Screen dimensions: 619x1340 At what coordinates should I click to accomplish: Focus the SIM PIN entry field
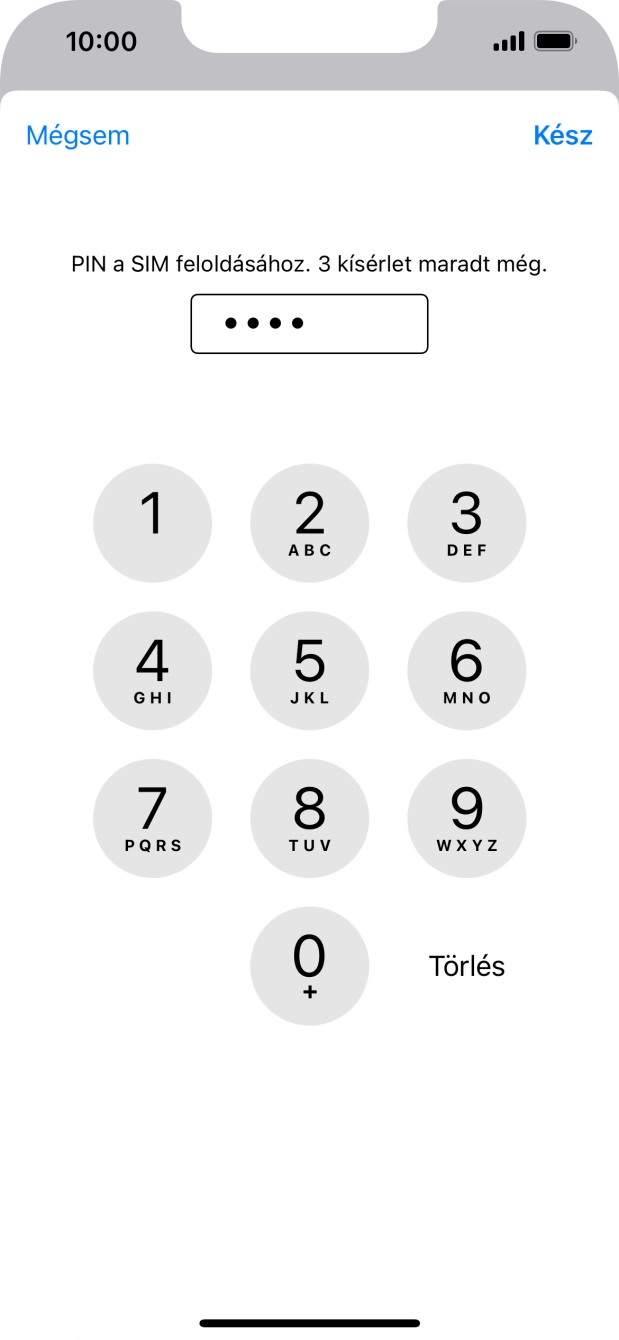309,324
